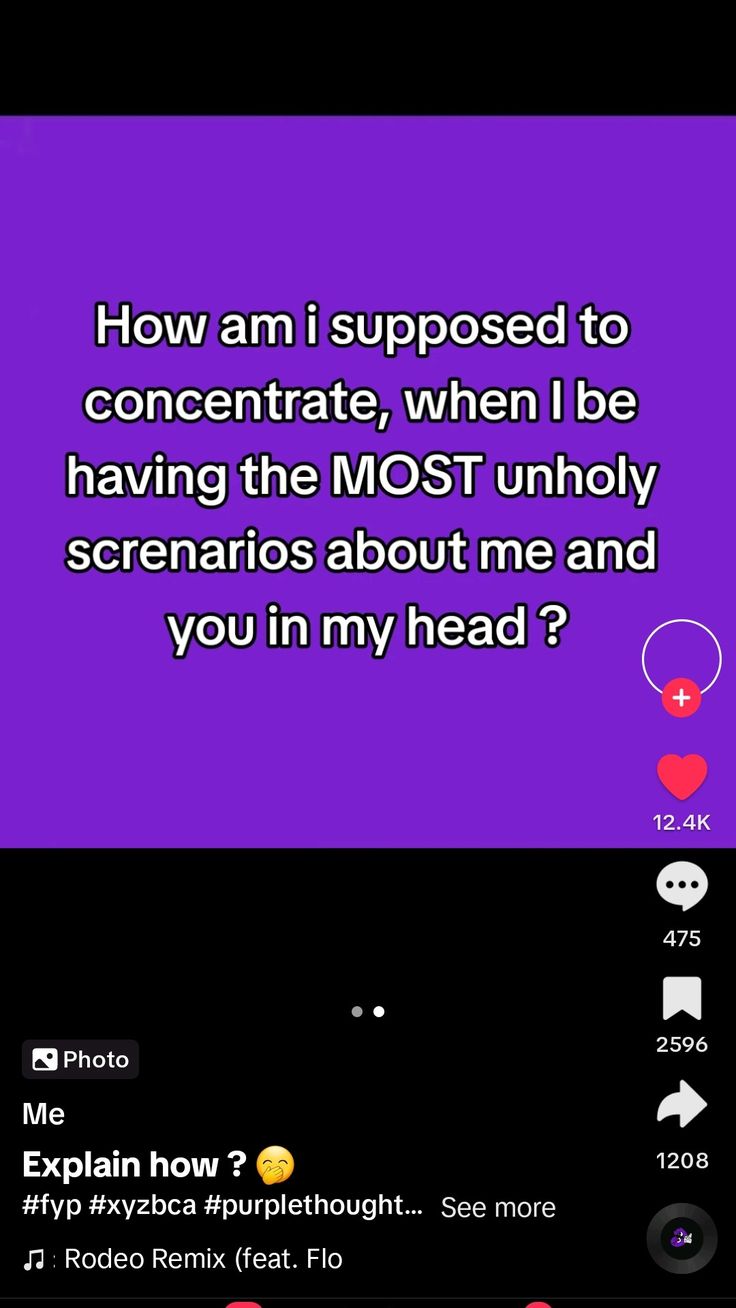Follow the creator with the plus button
The image size is (736, 1308).
(x=682, y=698)
